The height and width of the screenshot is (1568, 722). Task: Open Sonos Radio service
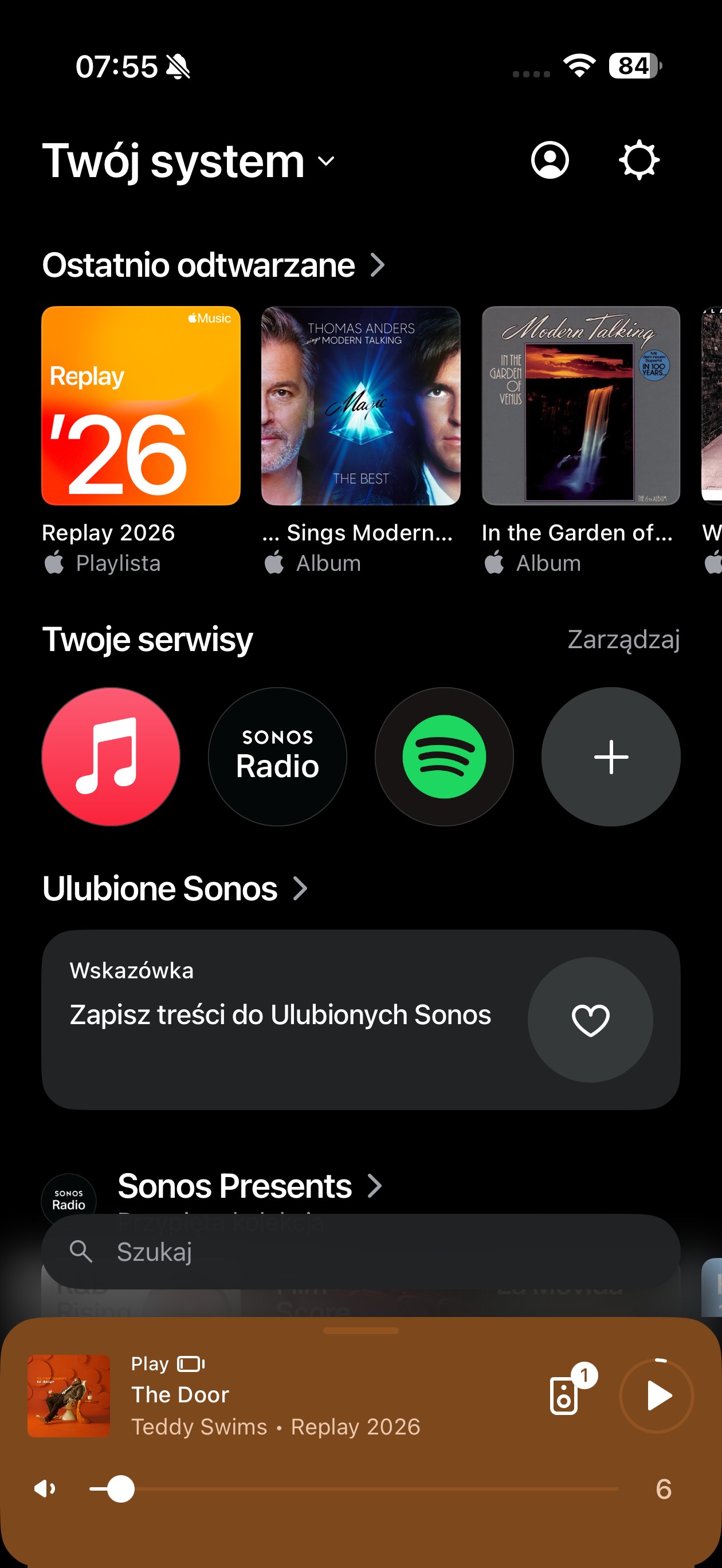pos(277,756)
